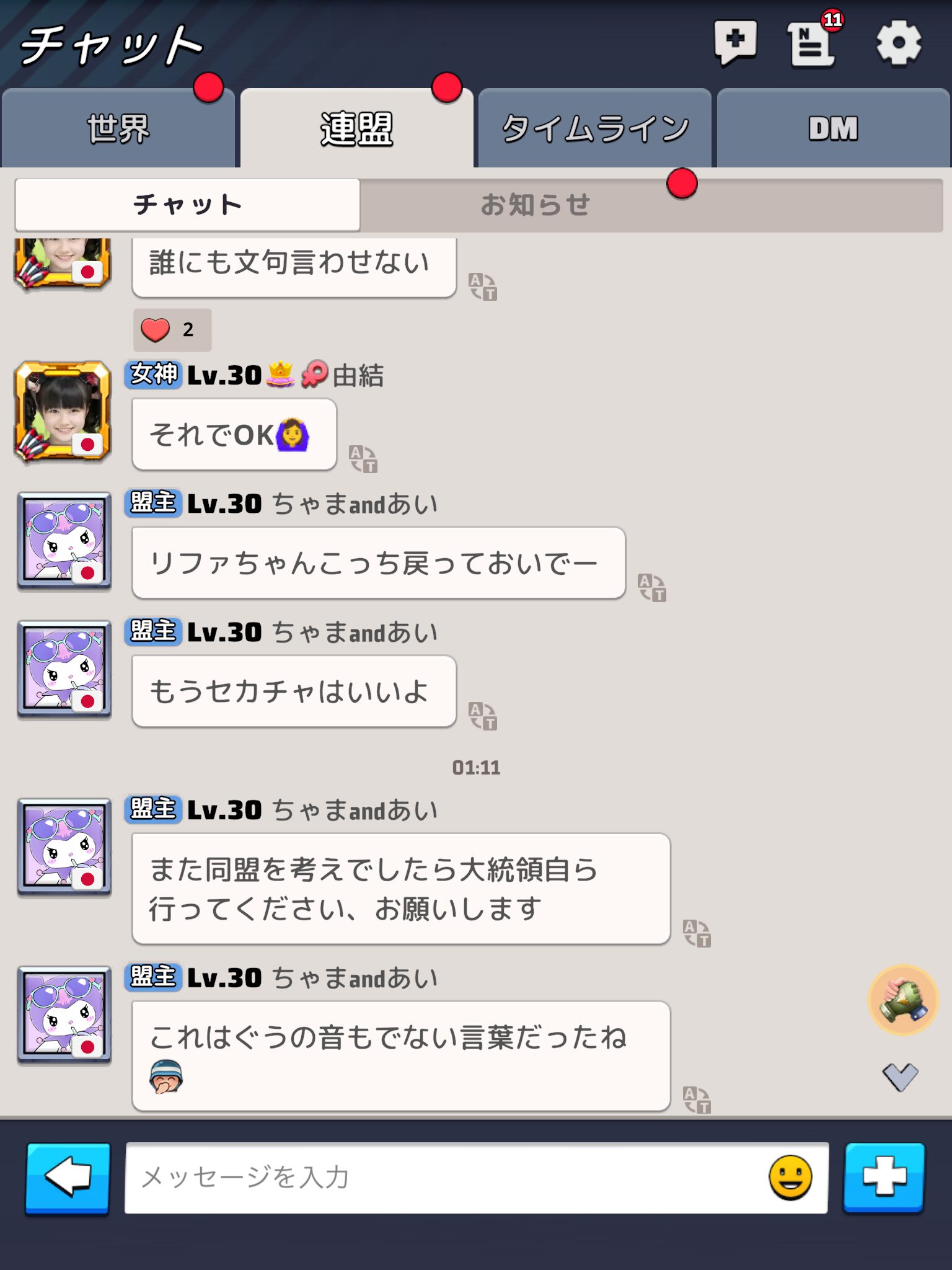Translate the リファちゃんこっち戻っておいでー message

[652, 587]
